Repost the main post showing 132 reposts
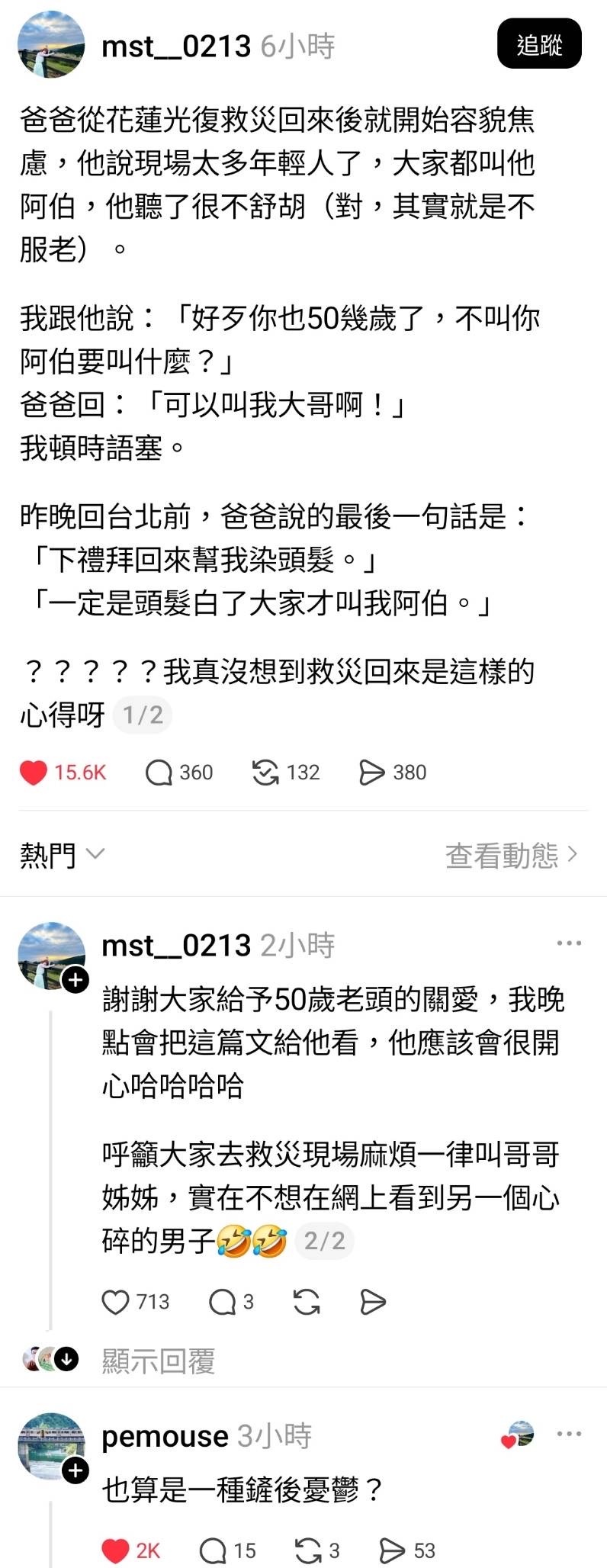Screen dimensions: 607x1568 coord(265,773)
